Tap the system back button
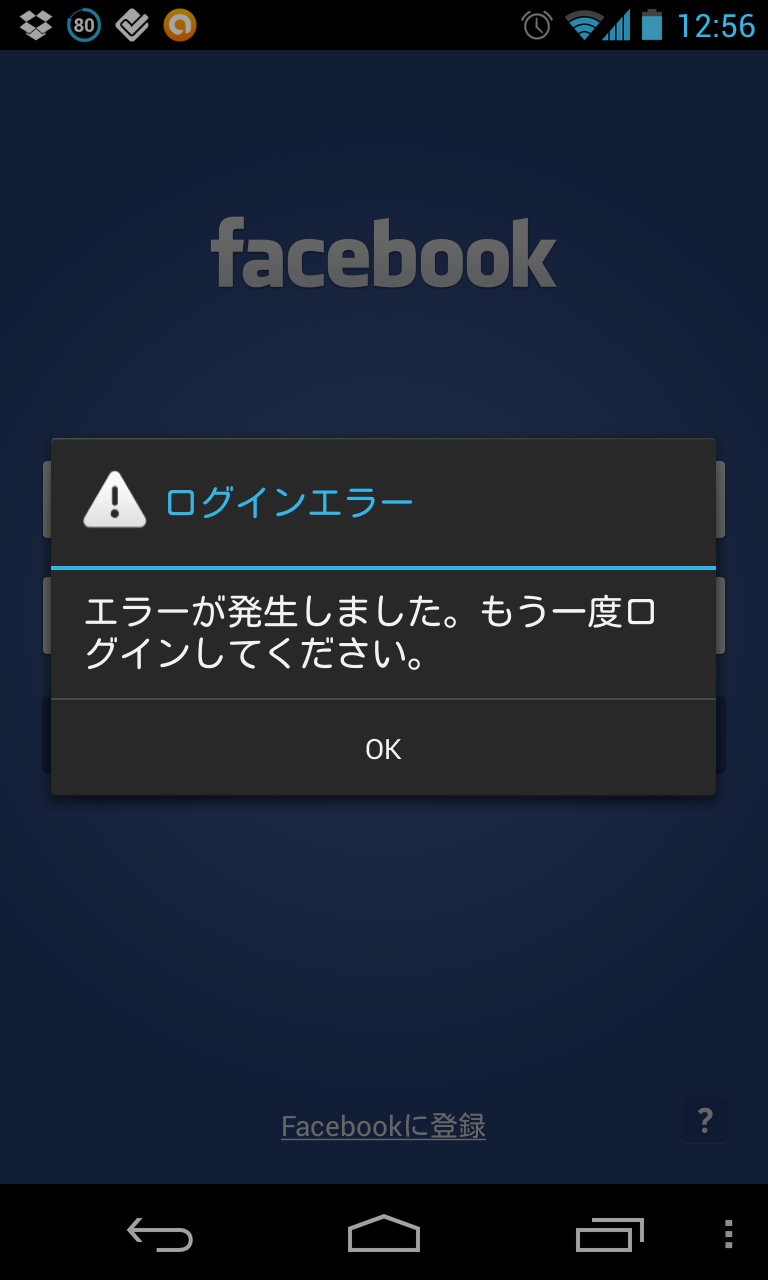This screenshot has height=1280, width=768. (160, 1234)
